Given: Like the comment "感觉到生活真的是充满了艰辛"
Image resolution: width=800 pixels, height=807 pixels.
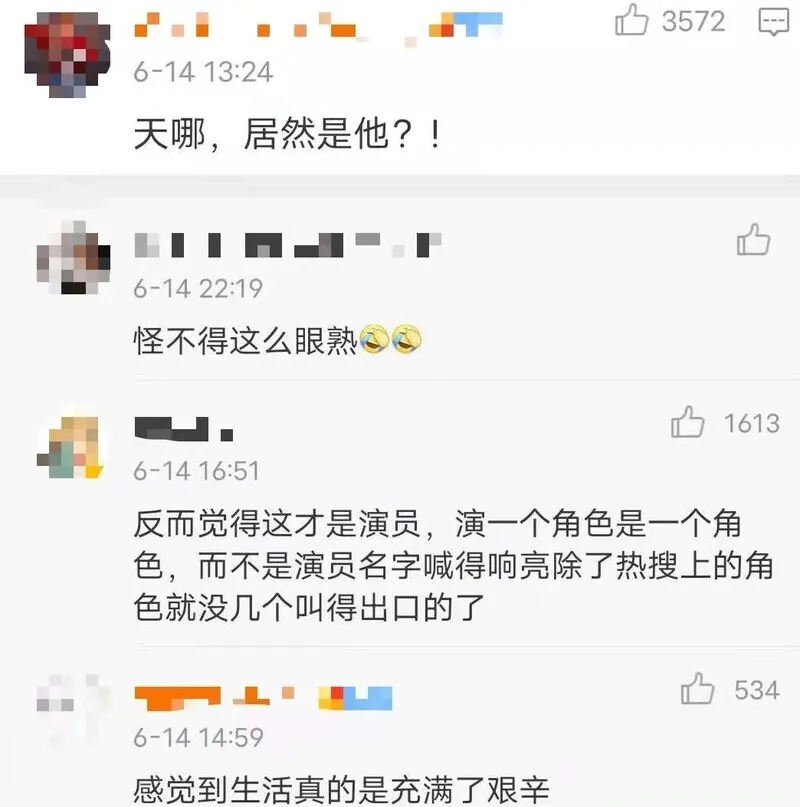Looking at the screenshot, I should pos(697,689).
